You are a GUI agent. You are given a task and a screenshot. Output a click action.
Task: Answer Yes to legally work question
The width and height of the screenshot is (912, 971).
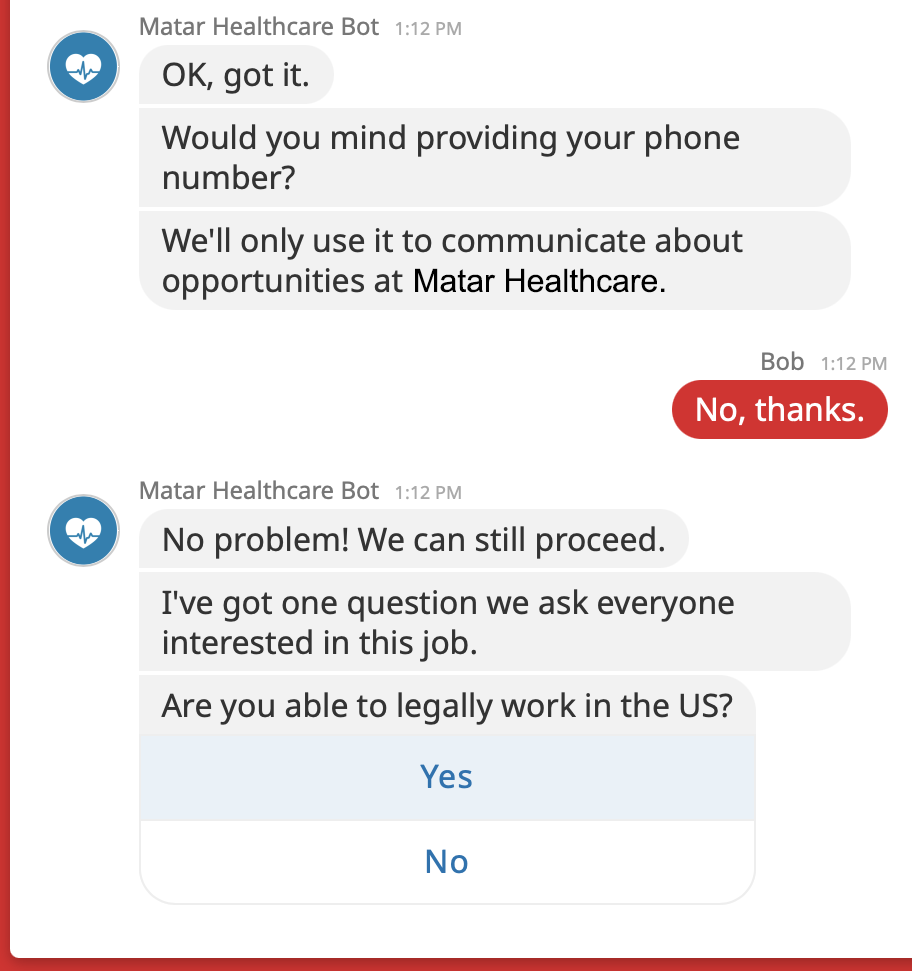pos(446,777)
